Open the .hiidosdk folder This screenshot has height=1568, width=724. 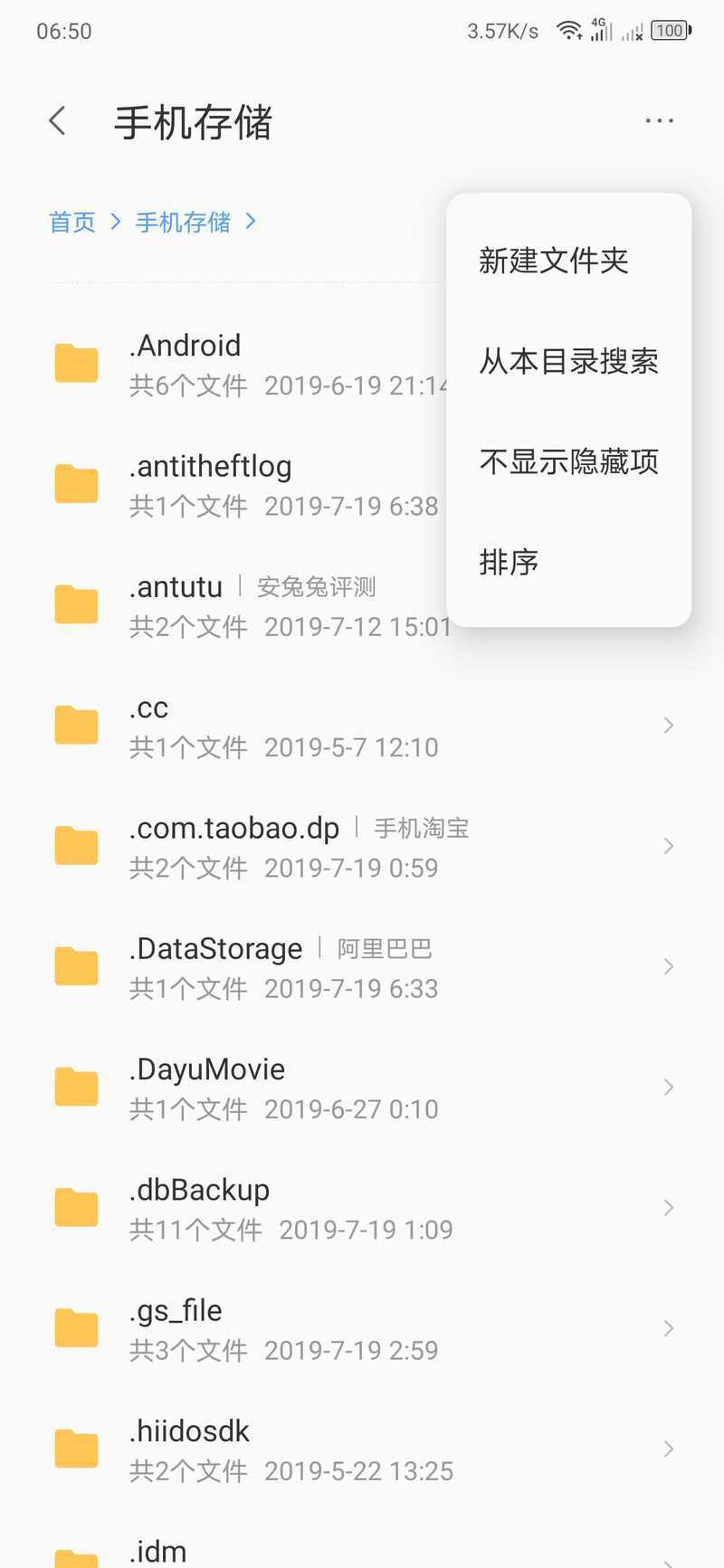(362, 1449)
